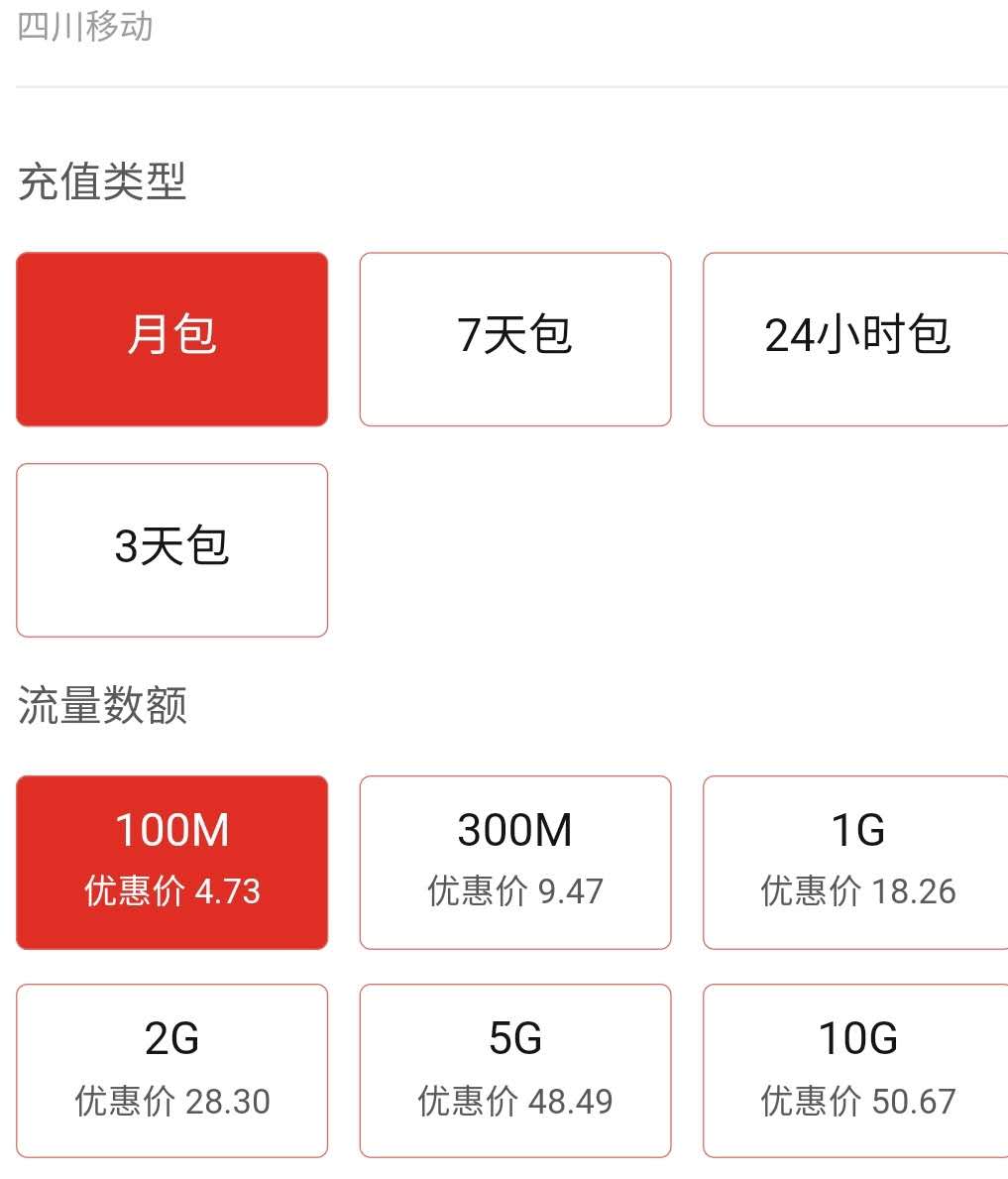Pick the 10G data package

(858, 1069)
